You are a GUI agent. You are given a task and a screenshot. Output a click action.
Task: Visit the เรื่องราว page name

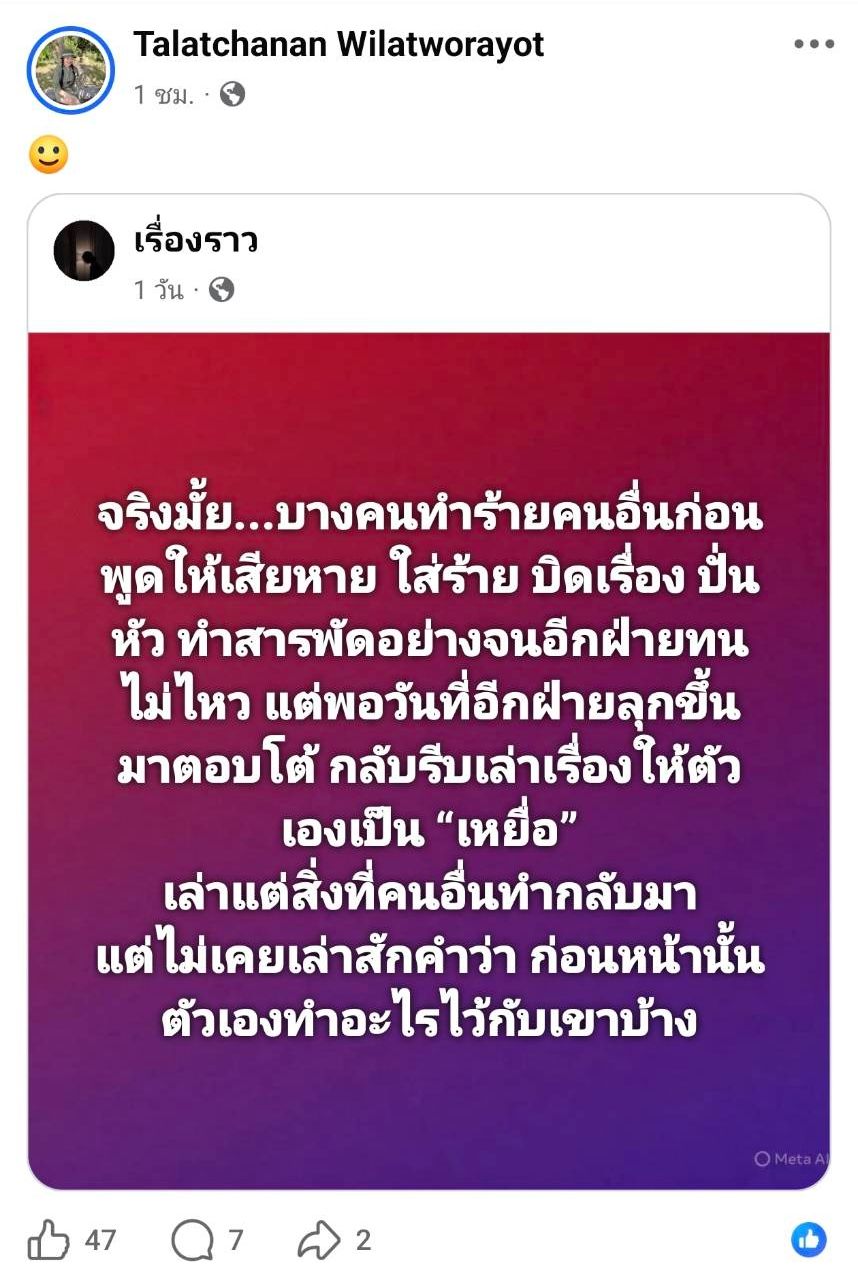[196, 240]
